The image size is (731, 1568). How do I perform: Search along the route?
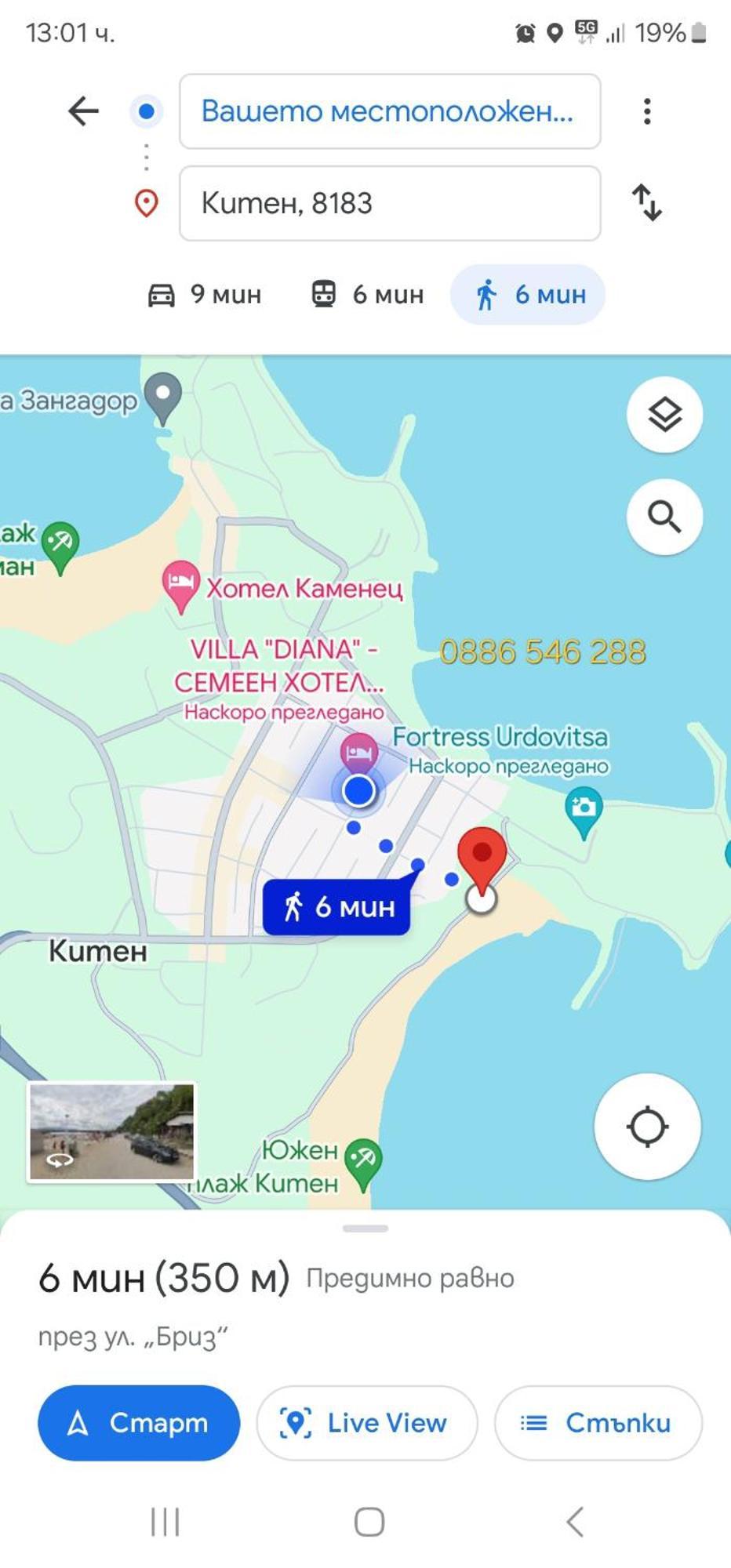click(664, 517)
